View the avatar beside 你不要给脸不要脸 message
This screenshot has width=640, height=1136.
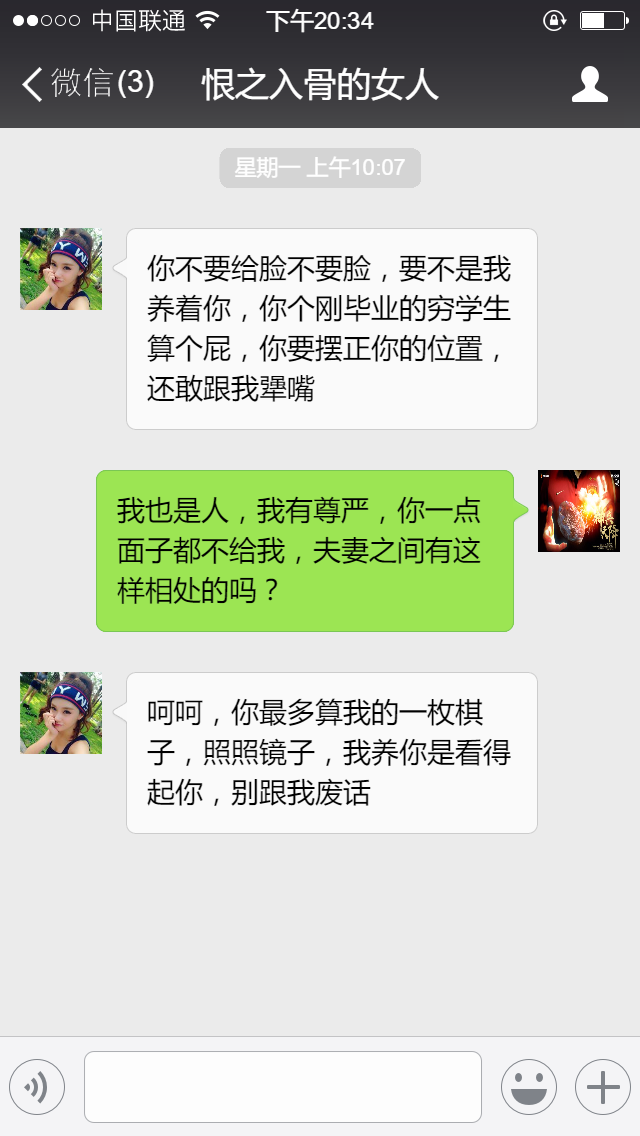(61, 269)
